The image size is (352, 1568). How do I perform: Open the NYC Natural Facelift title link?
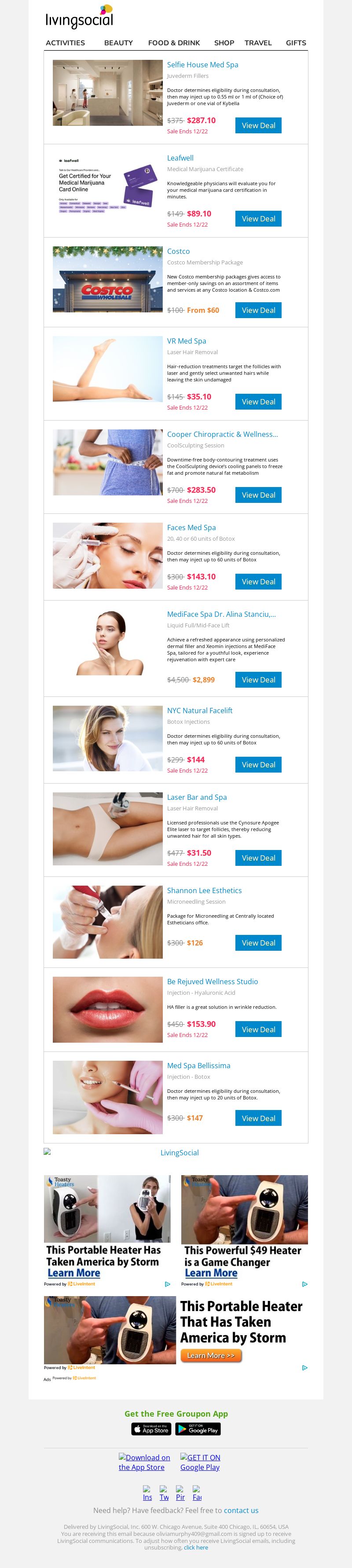pyautogui.click(x=199, y=711)
